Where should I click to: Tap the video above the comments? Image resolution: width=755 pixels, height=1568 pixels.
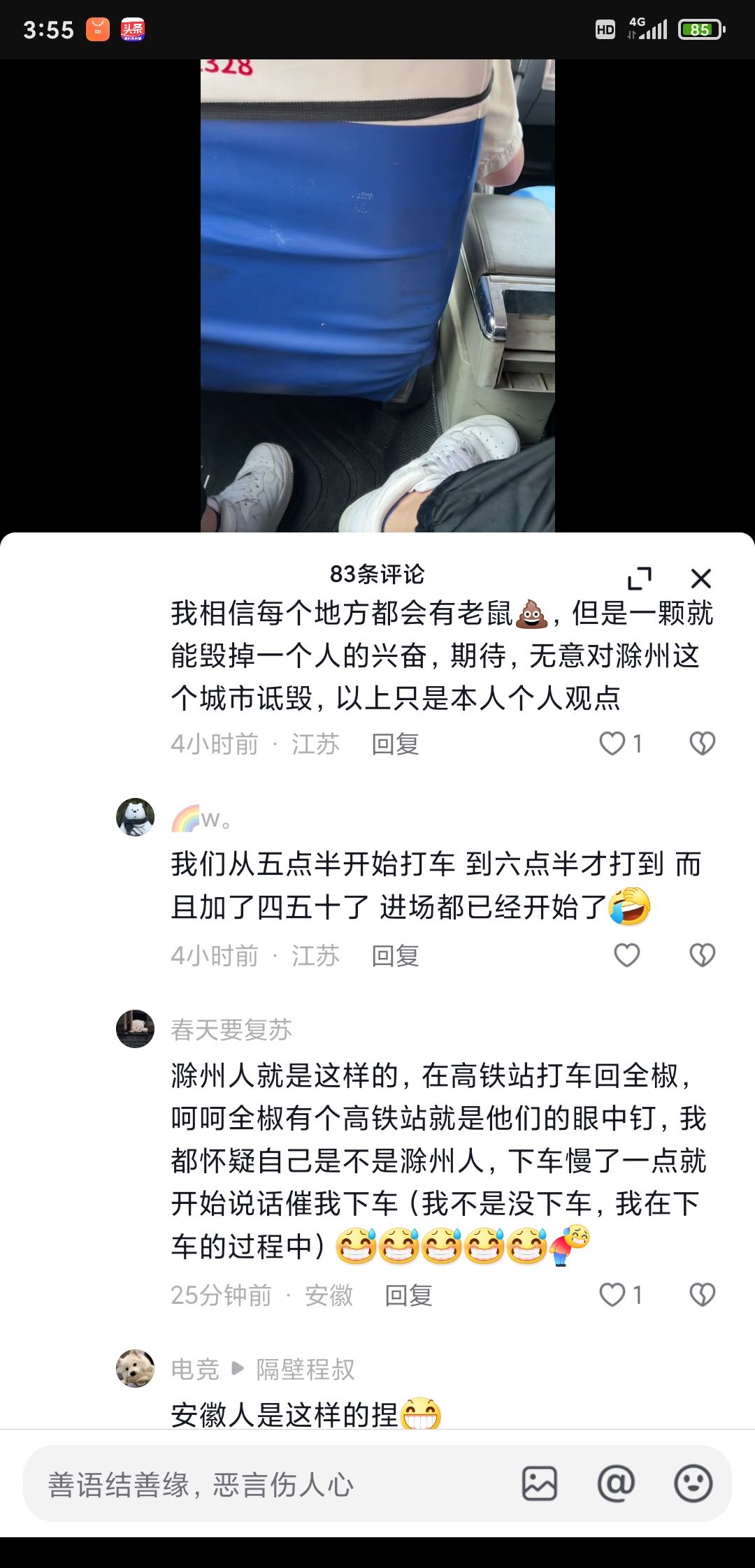pos(377,293)
